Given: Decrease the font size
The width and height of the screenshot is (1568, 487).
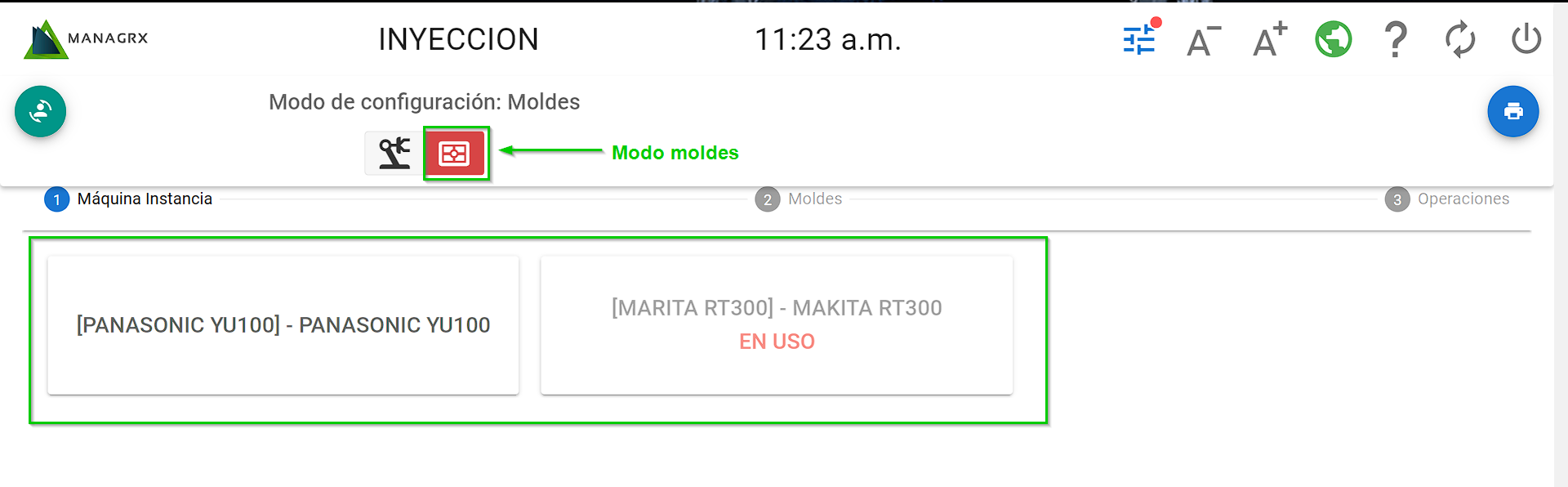Looking at the screenshot, I should pyautogui.click(x=1202, y=40).
